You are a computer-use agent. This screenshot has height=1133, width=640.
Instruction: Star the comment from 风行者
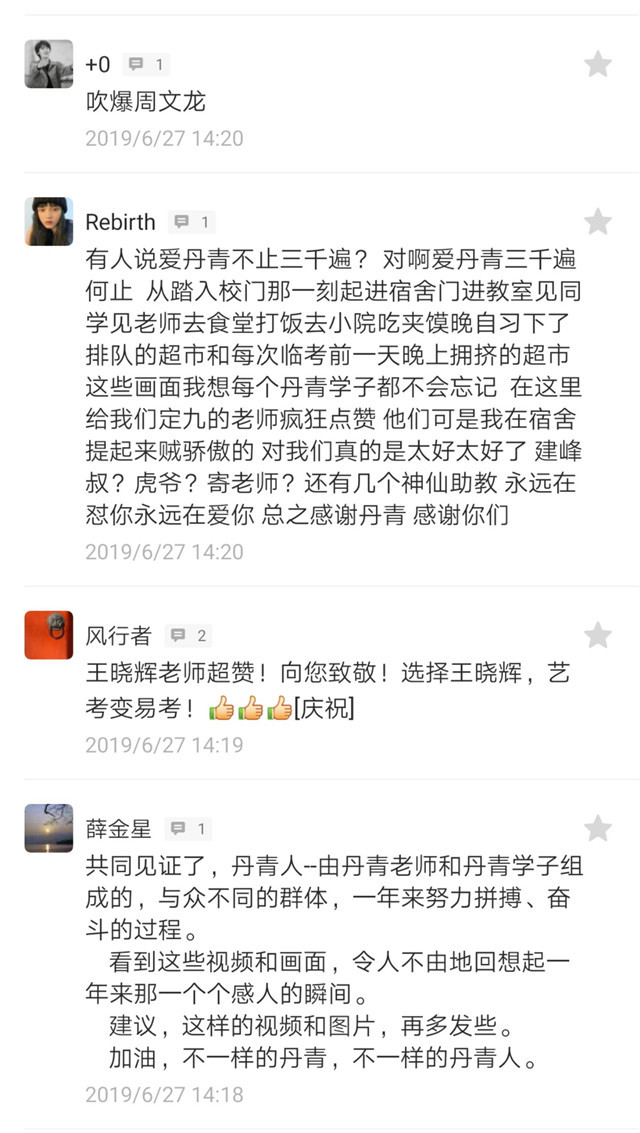click(597, 635)
